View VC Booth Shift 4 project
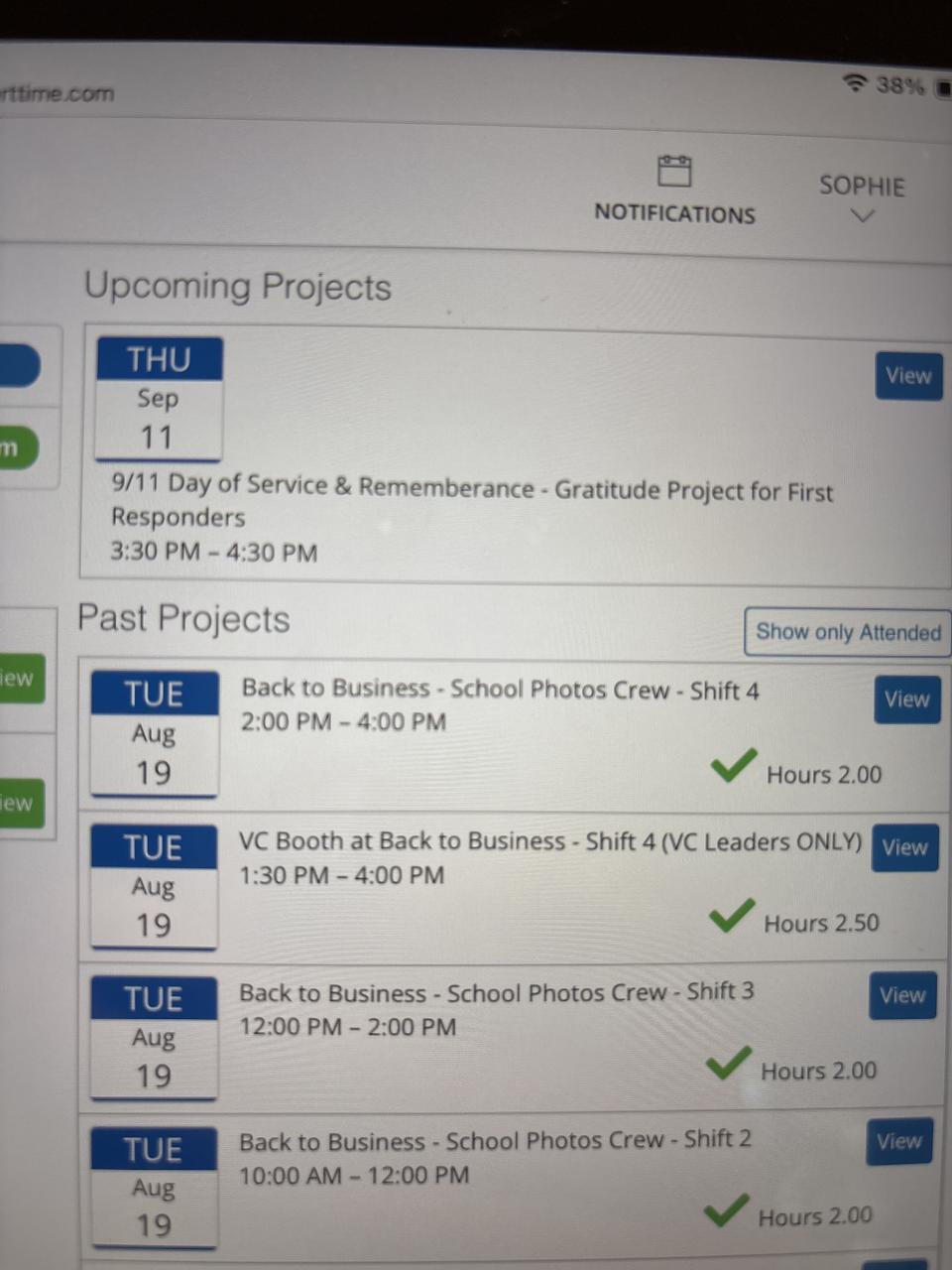Screen dimensions: 952x1270 click(x=904, y=847)
